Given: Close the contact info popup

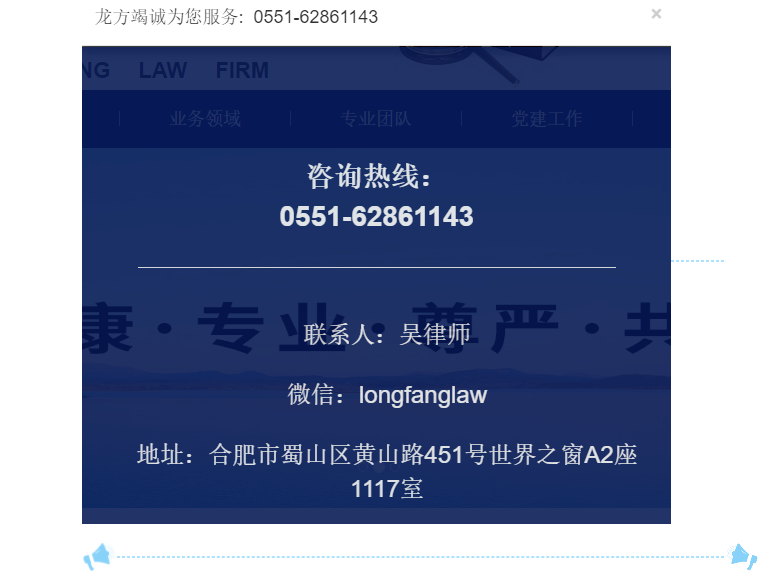Looking at the screenshot, I should 656,14.
